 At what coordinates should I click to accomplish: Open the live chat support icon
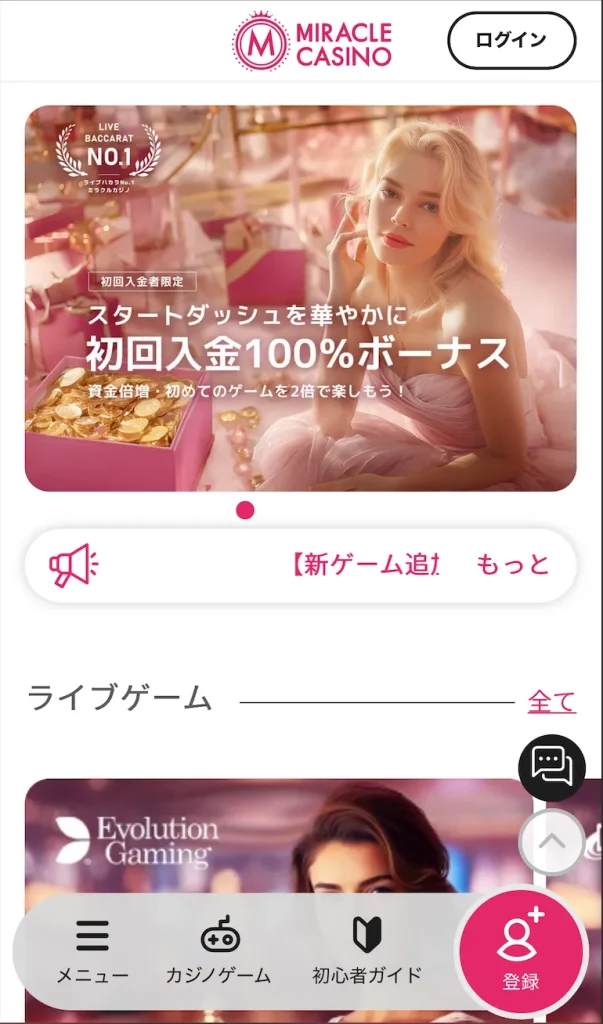551,767
